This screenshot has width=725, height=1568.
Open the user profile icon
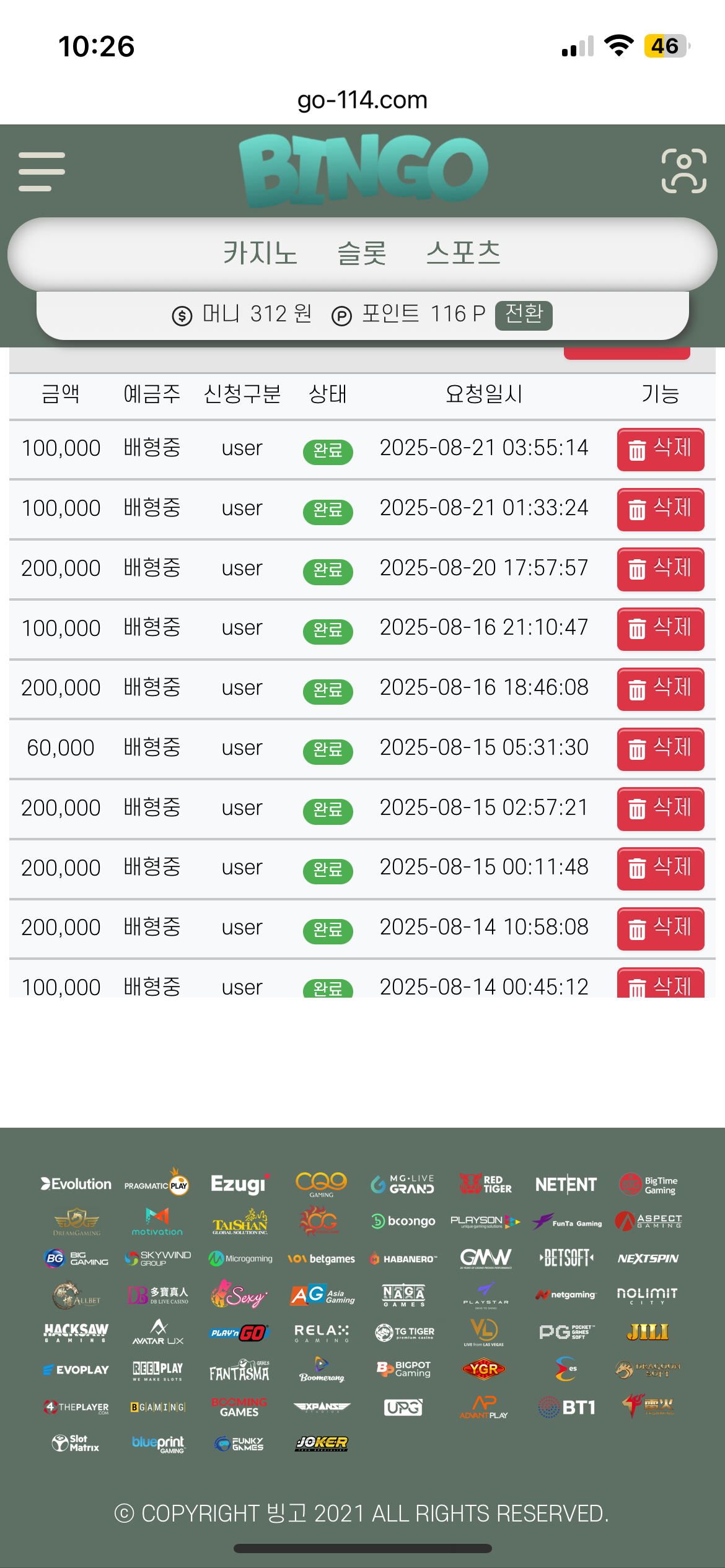click(x=683, y=171)
